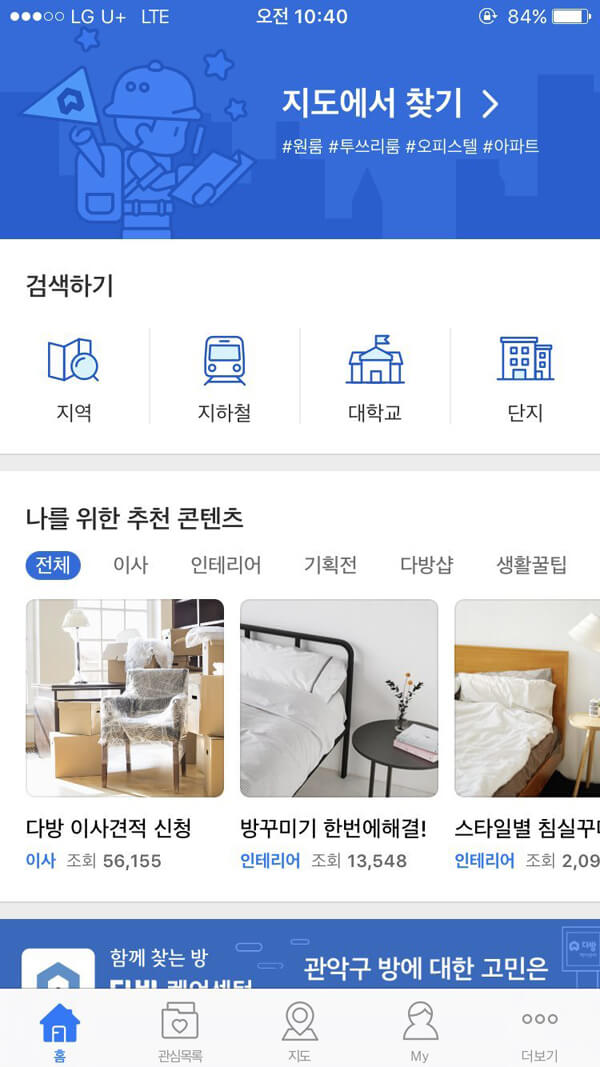Switch to the 지도 tab
Viewport: 600px width, 1067px height.
coord(299,1028)
